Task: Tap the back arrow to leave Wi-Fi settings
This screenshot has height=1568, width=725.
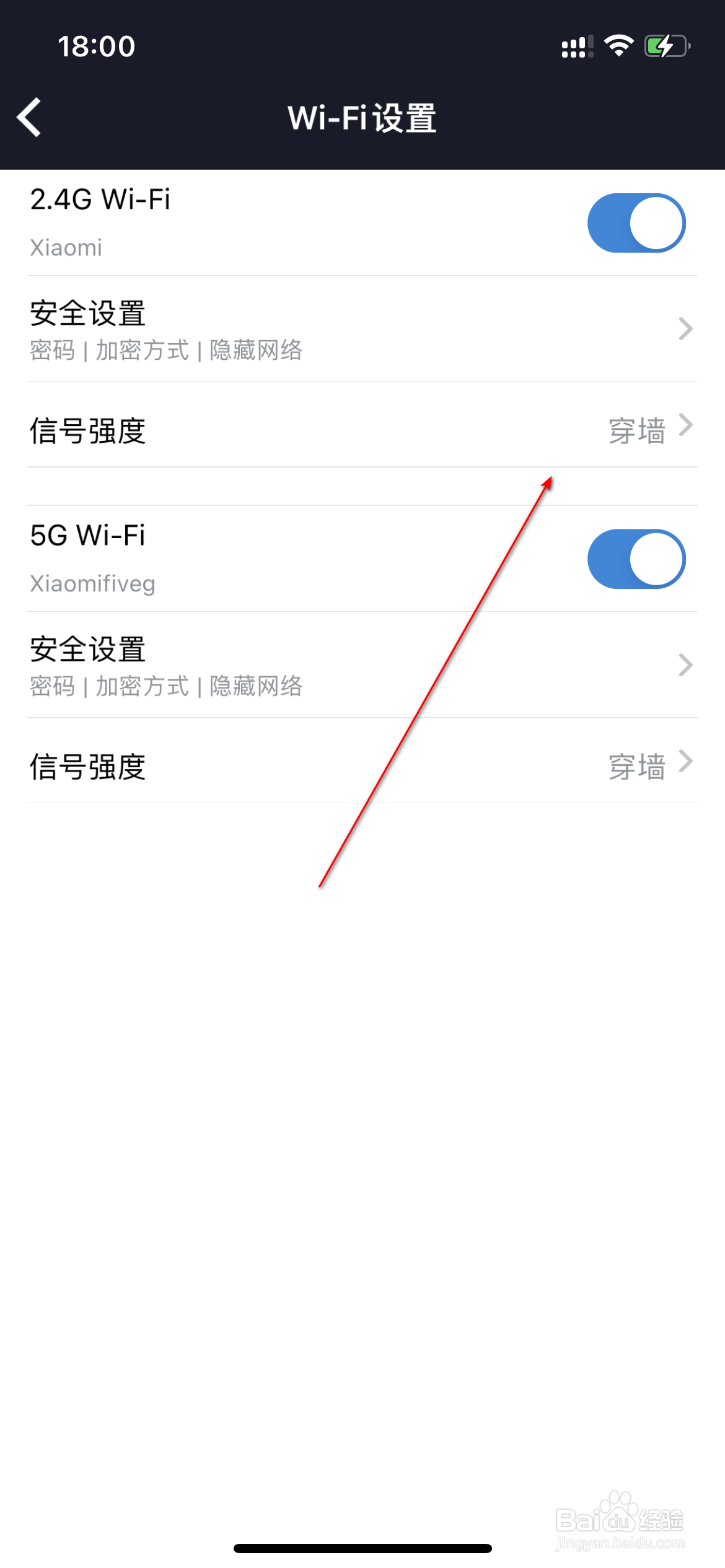Action: [29, 117]
